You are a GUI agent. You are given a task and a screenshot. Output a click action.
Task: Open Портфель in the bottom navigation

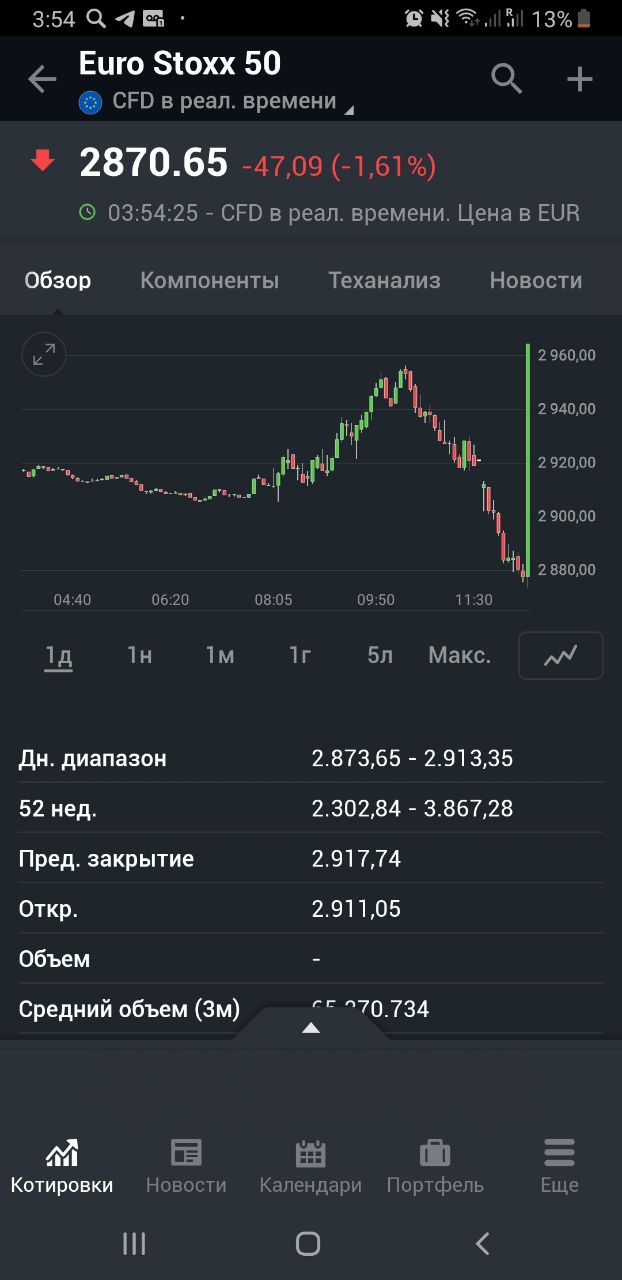click(x=435, y=1167)
